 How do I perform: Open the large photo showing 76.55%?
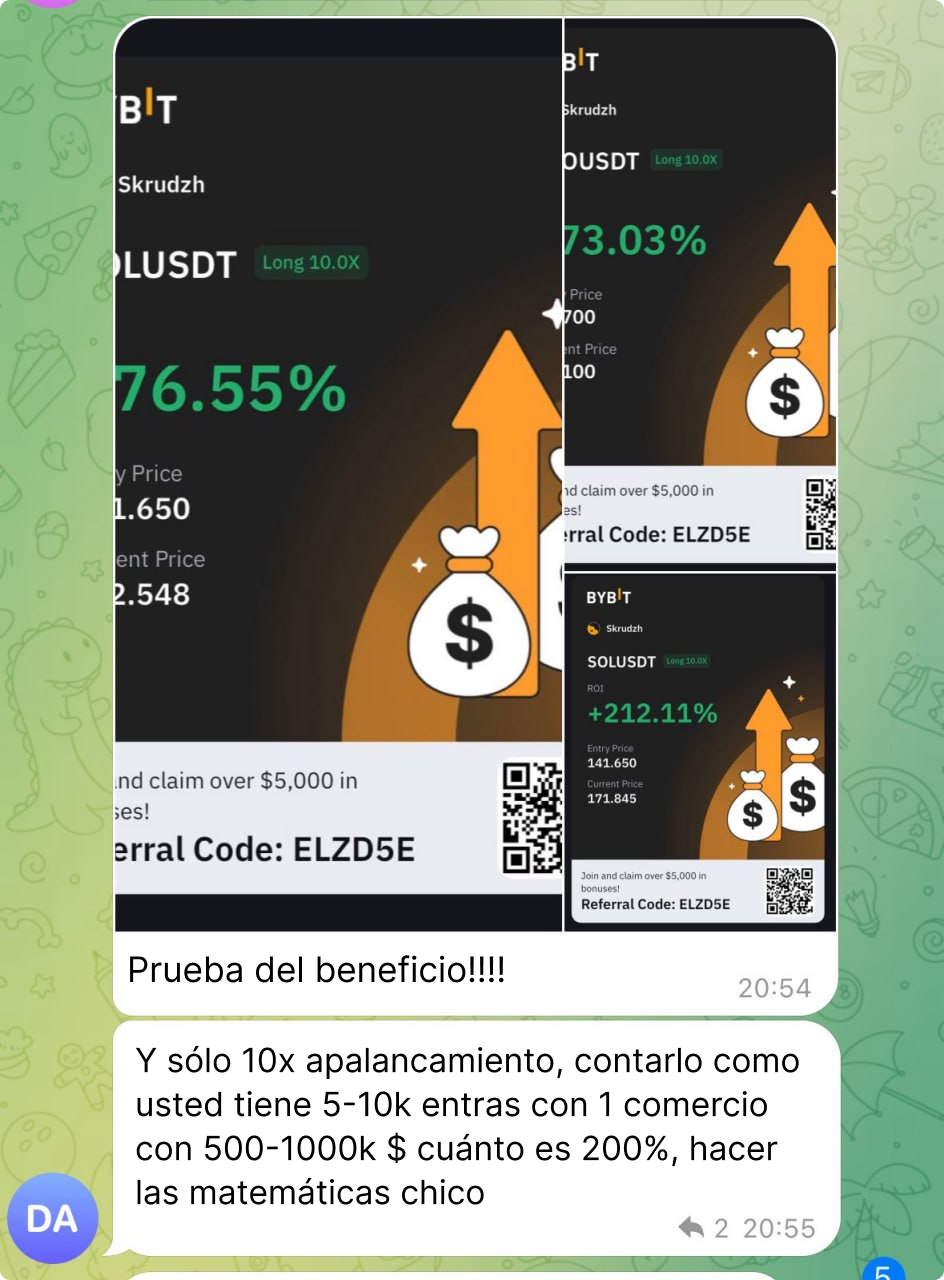click(x=338, y=475)
